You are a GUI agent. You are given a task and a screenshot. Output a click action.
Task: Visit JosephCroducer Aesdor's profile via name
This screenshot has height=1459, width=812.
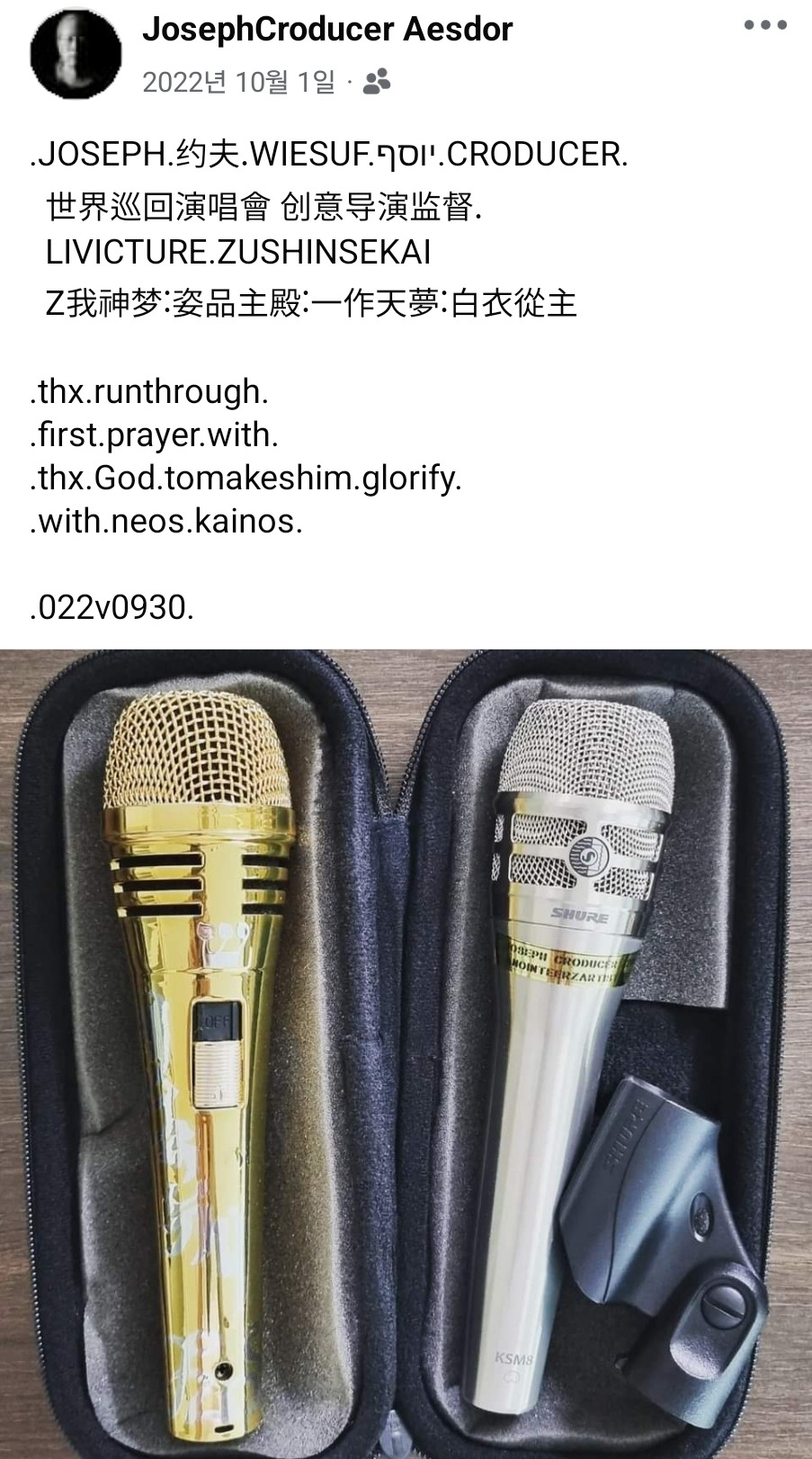pos(327,30)
